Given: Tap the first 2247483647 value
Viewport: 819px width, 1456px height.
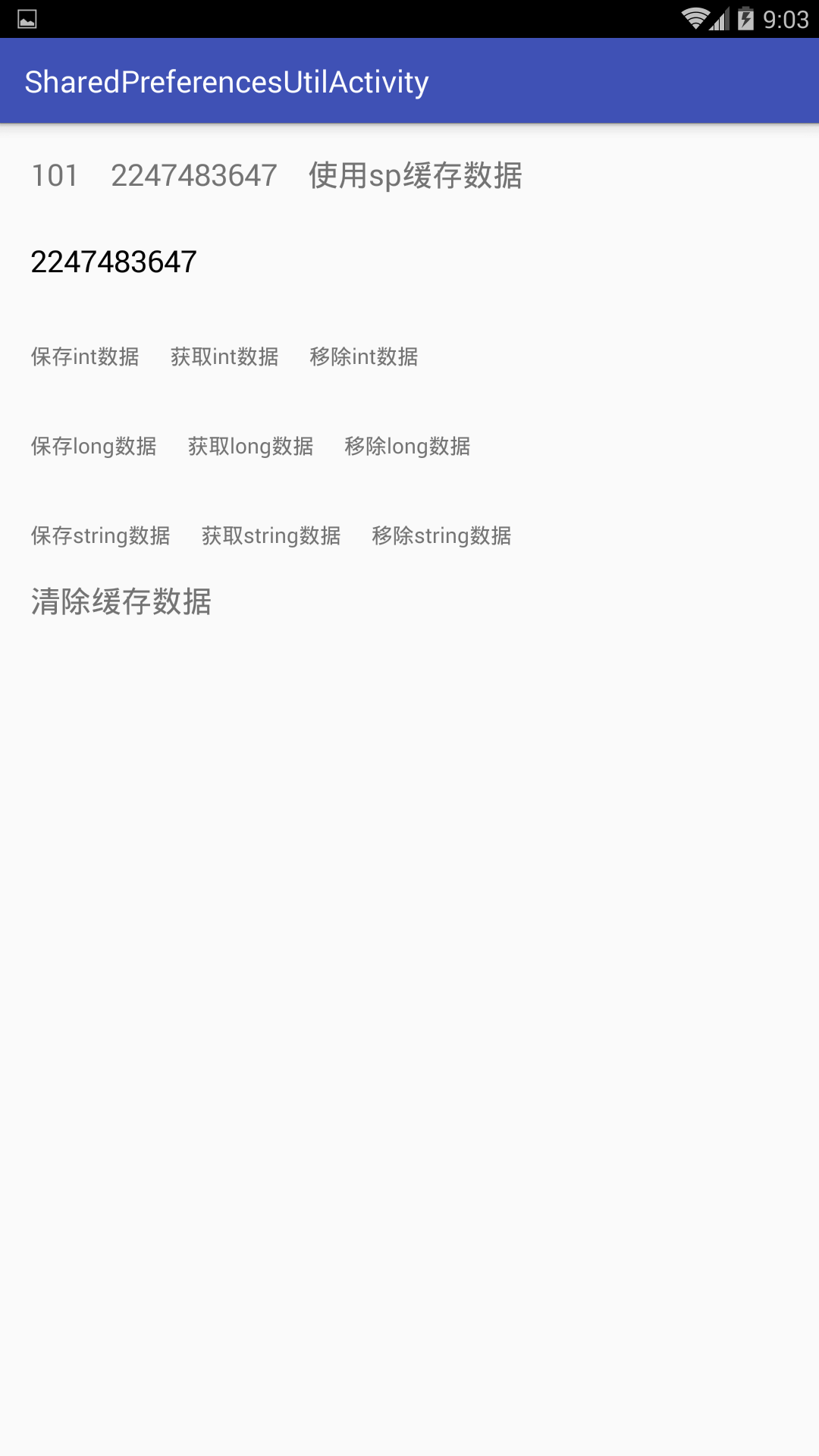Looking at the screenshot, I should tap(194, 175).
